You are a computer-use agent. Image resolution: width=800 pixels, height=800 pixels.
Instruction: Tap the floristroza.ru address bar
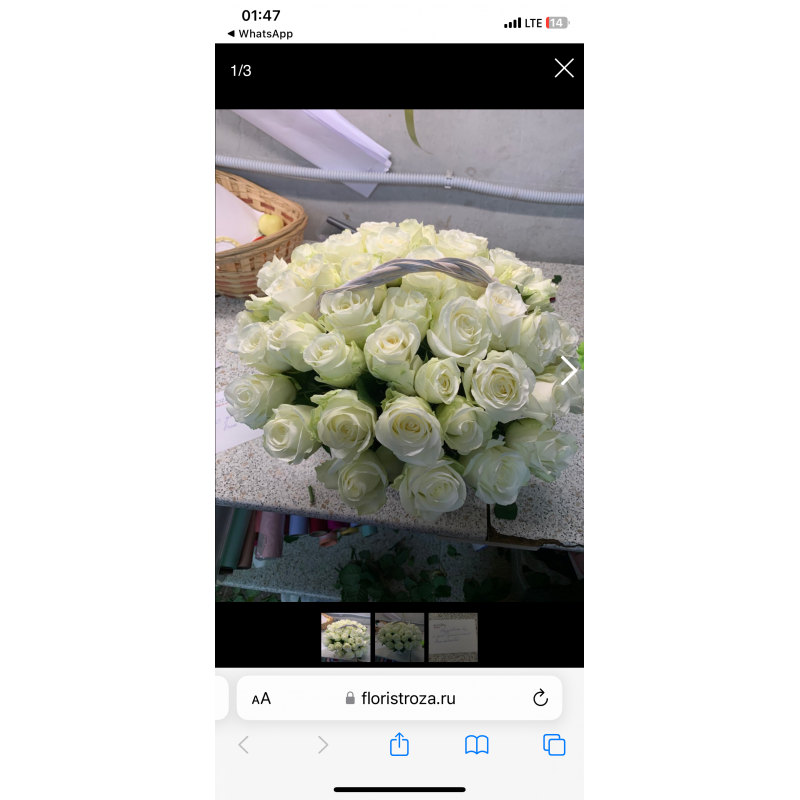[400, 699]
